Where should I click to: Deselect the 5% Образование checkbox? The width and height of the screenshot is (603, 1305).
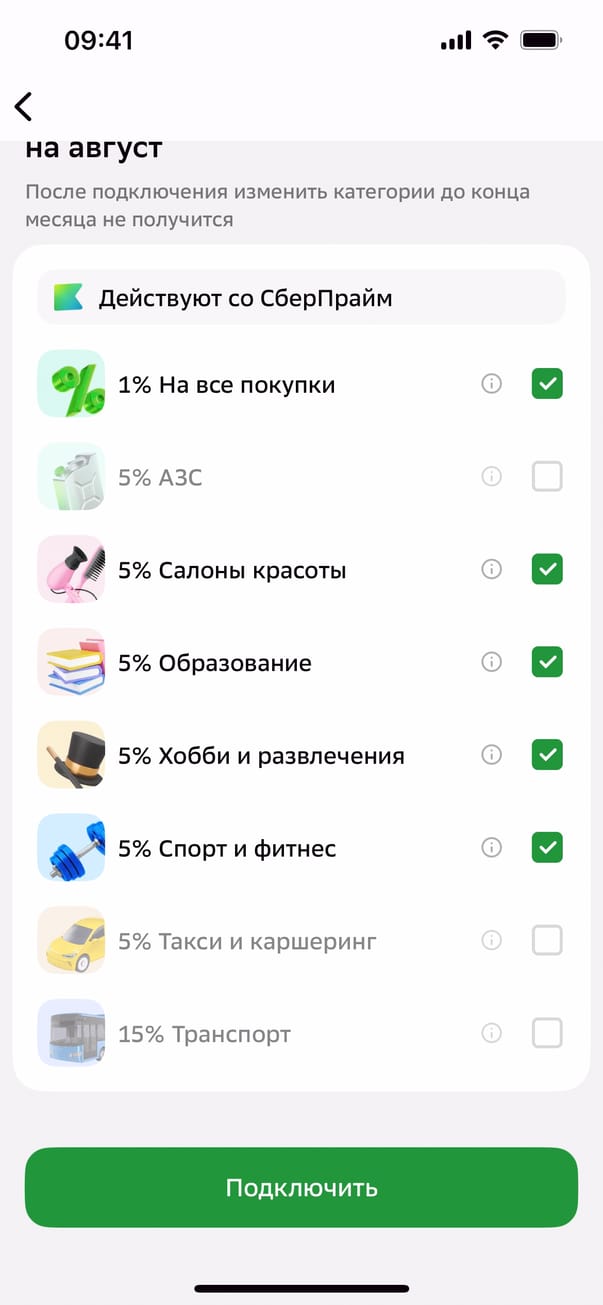(547, 662)
